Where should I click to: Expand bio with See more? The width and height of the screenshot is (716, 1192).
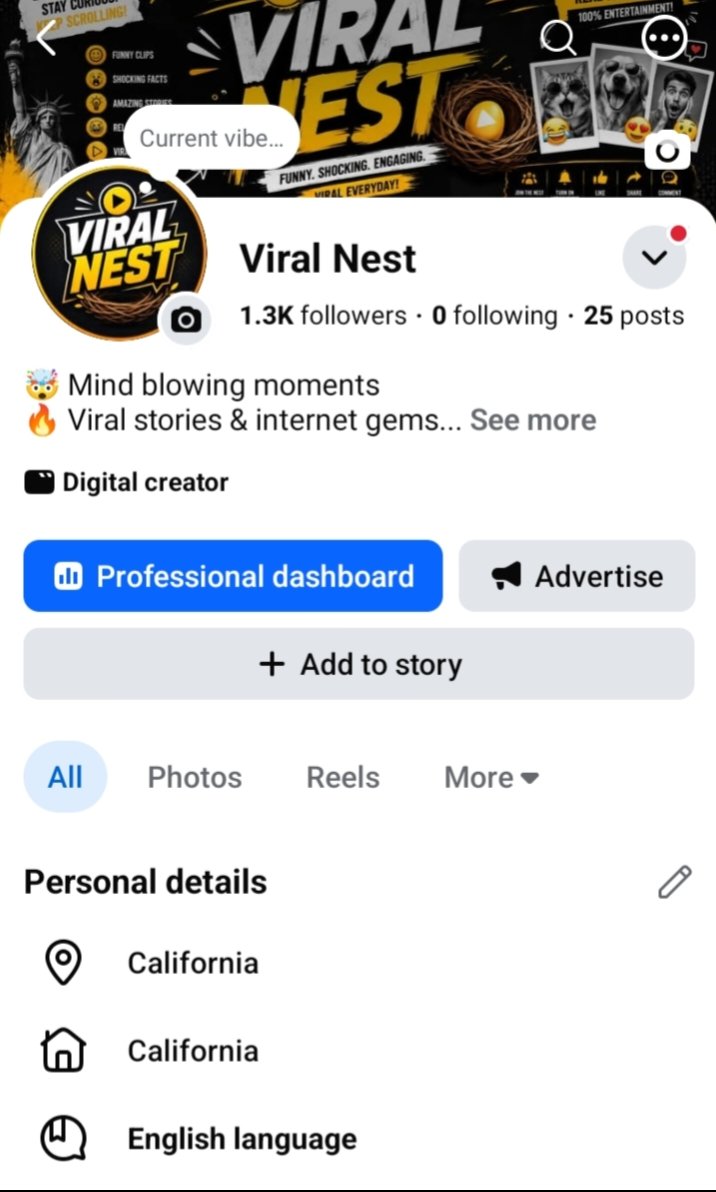pyautogui.click(x=533, y=420)
